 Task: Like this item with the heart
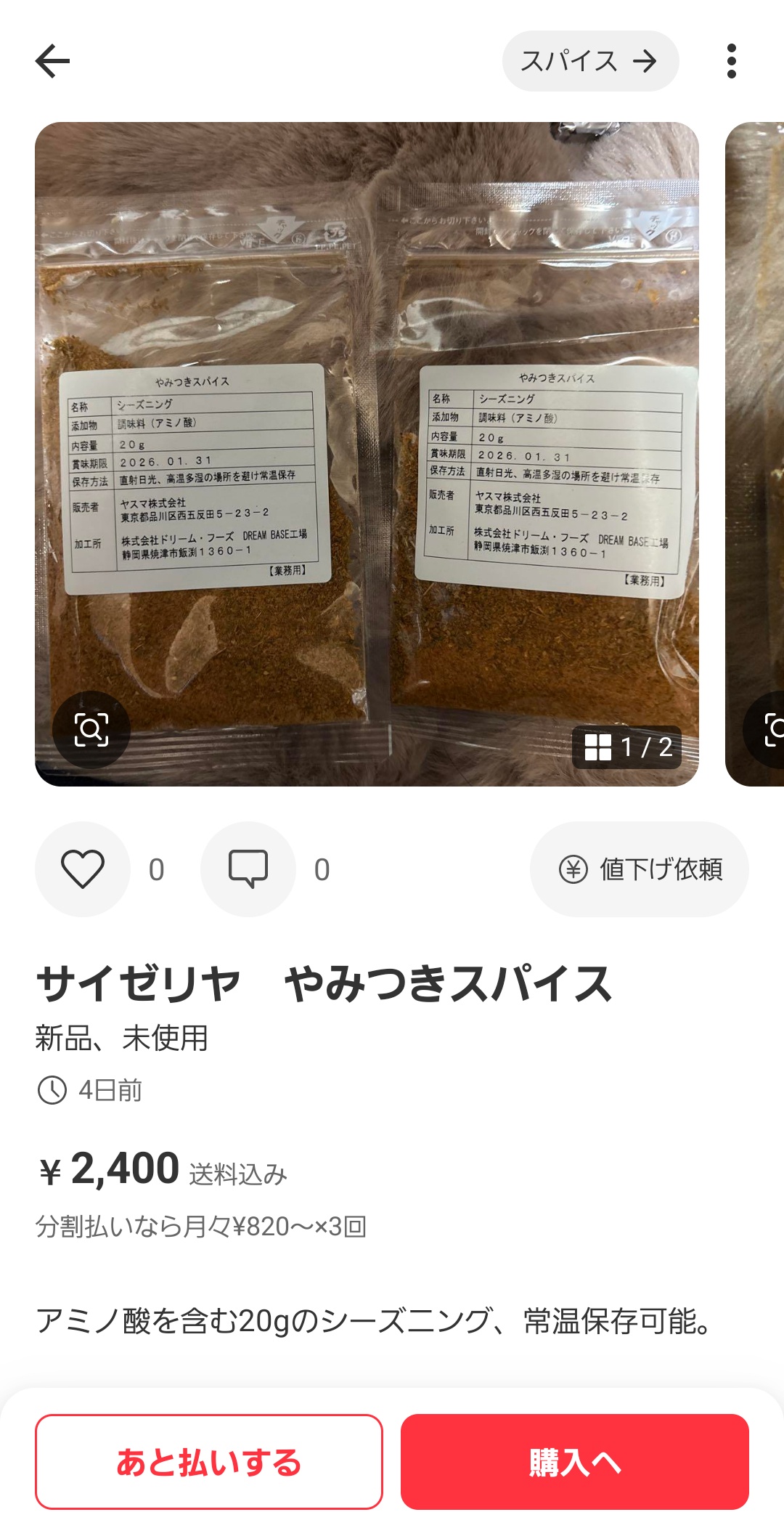point(83,869)
